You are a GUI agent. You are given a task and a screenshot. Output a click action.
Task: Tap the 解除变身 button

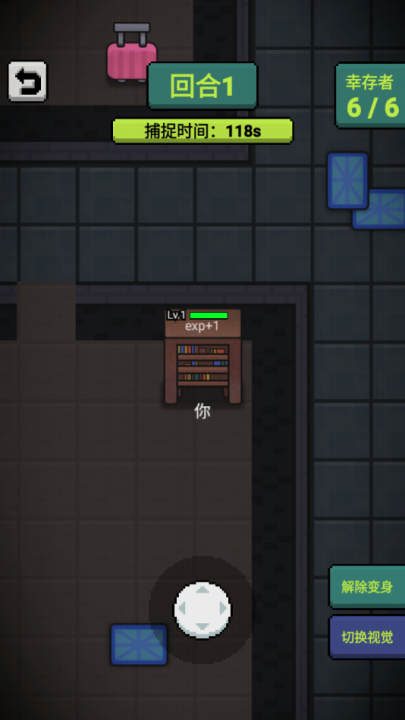pos(367,586)
